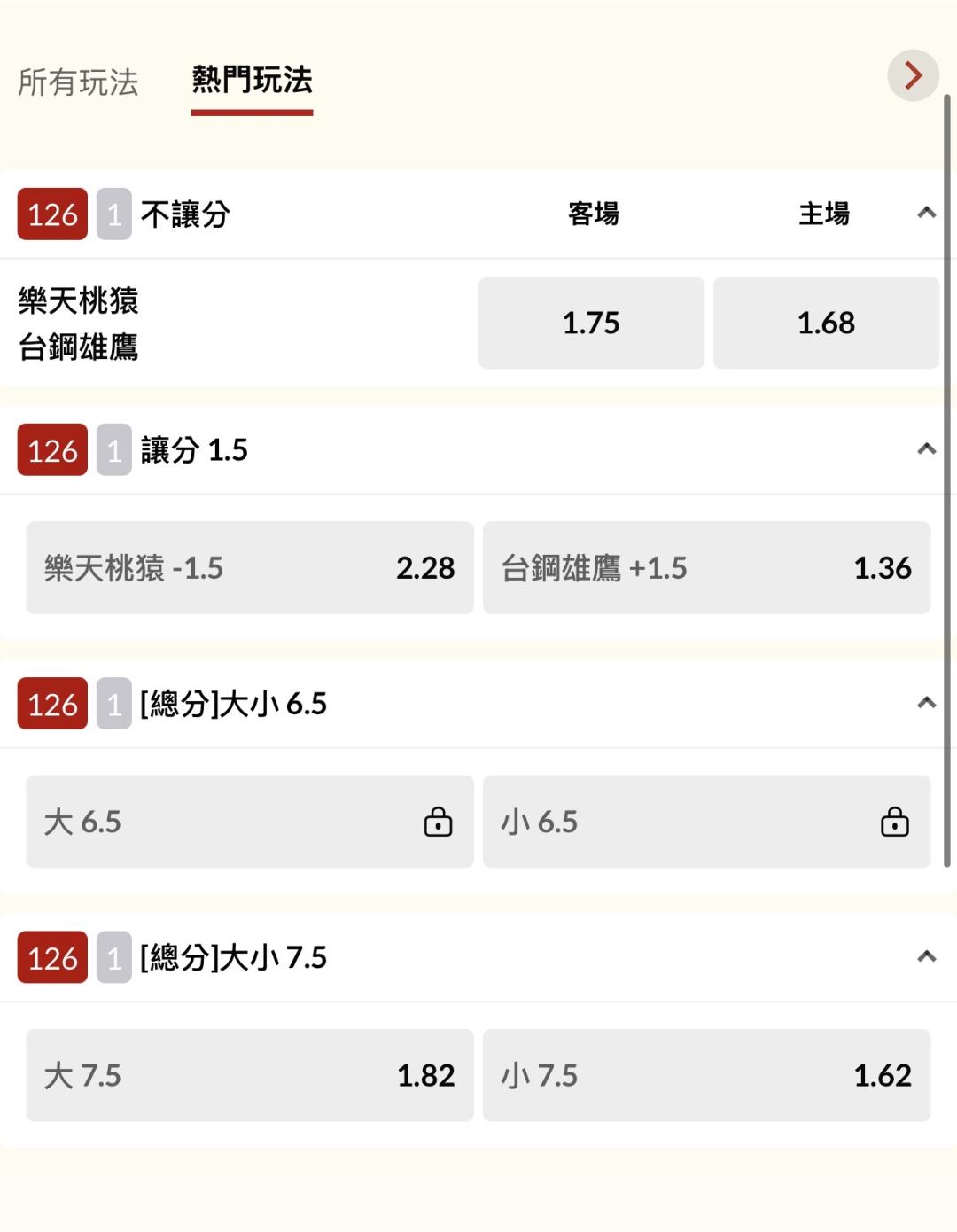Pick the away (客場) odds 1.75
The image size is (957, 1232).
[x=591, y=323]
